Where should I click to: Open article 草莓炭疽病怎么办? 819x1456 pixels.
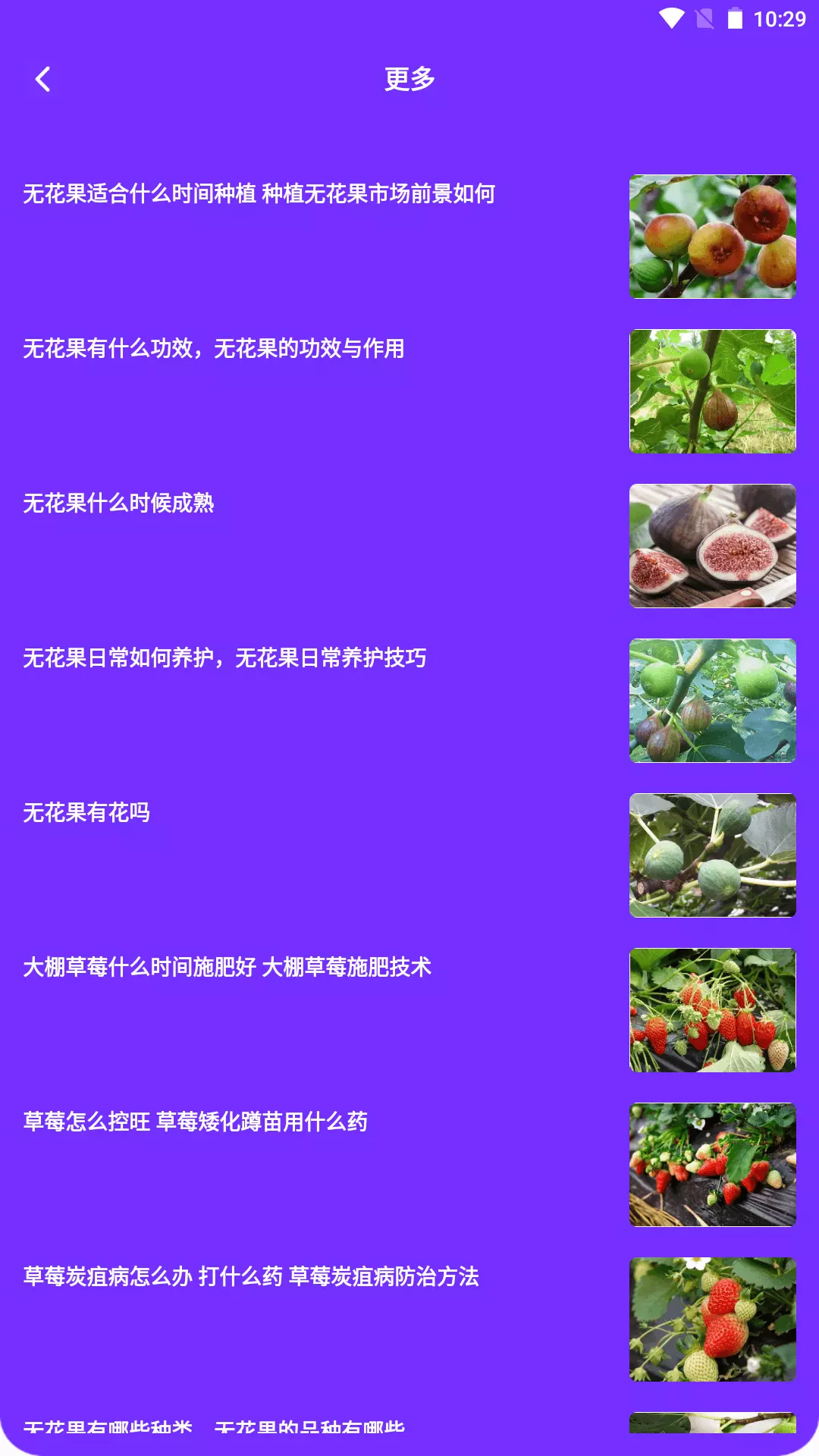point(409,1319)
